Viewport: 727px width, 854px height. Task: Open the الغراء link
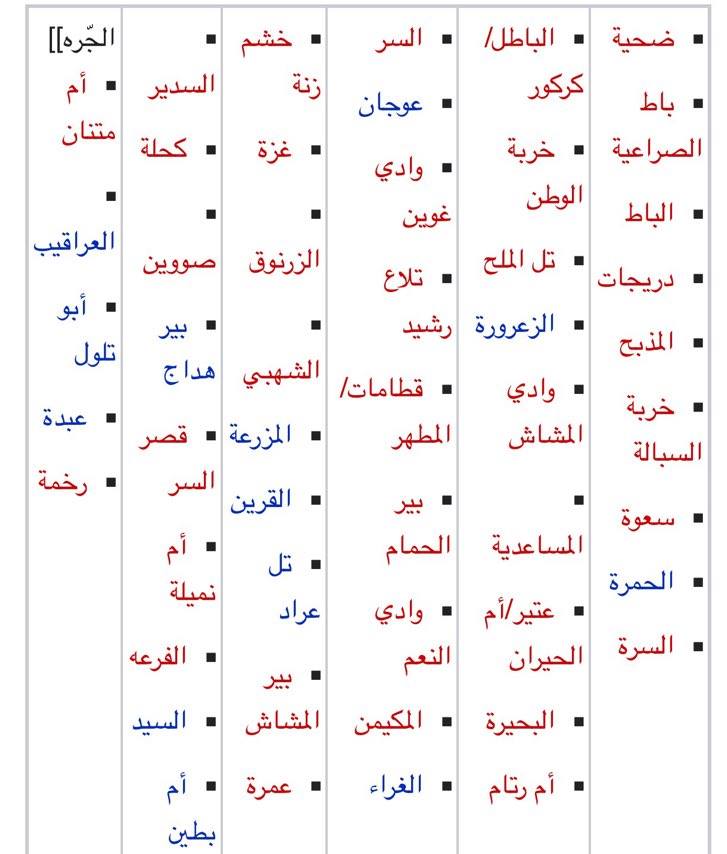pos(395,786)
